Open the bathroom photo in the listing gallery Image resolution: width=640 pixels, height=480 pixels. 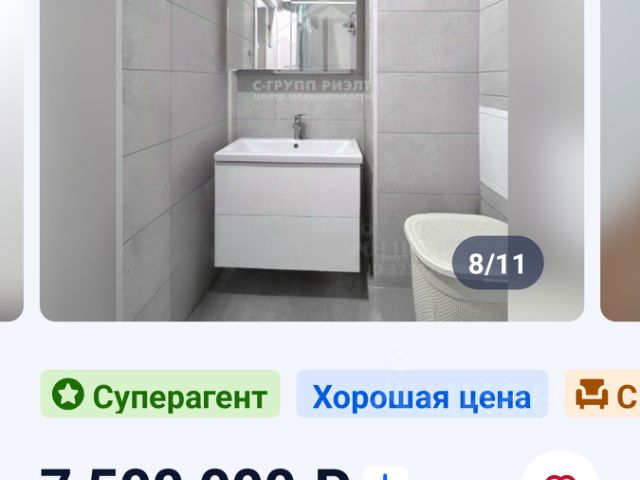[x=310, y=160]
